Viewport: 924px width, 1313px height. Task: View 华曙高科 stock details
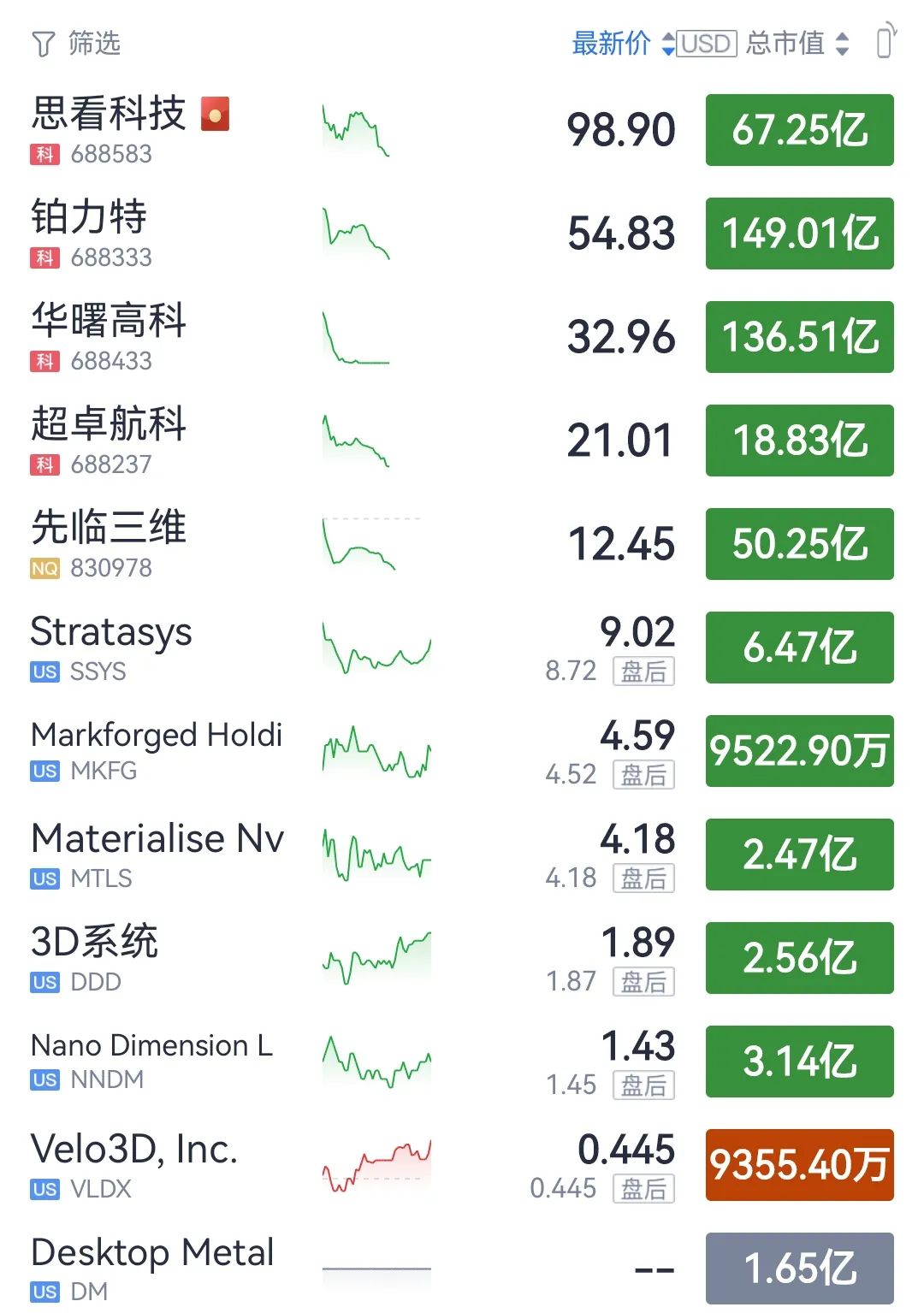click(x=462, y=337)
